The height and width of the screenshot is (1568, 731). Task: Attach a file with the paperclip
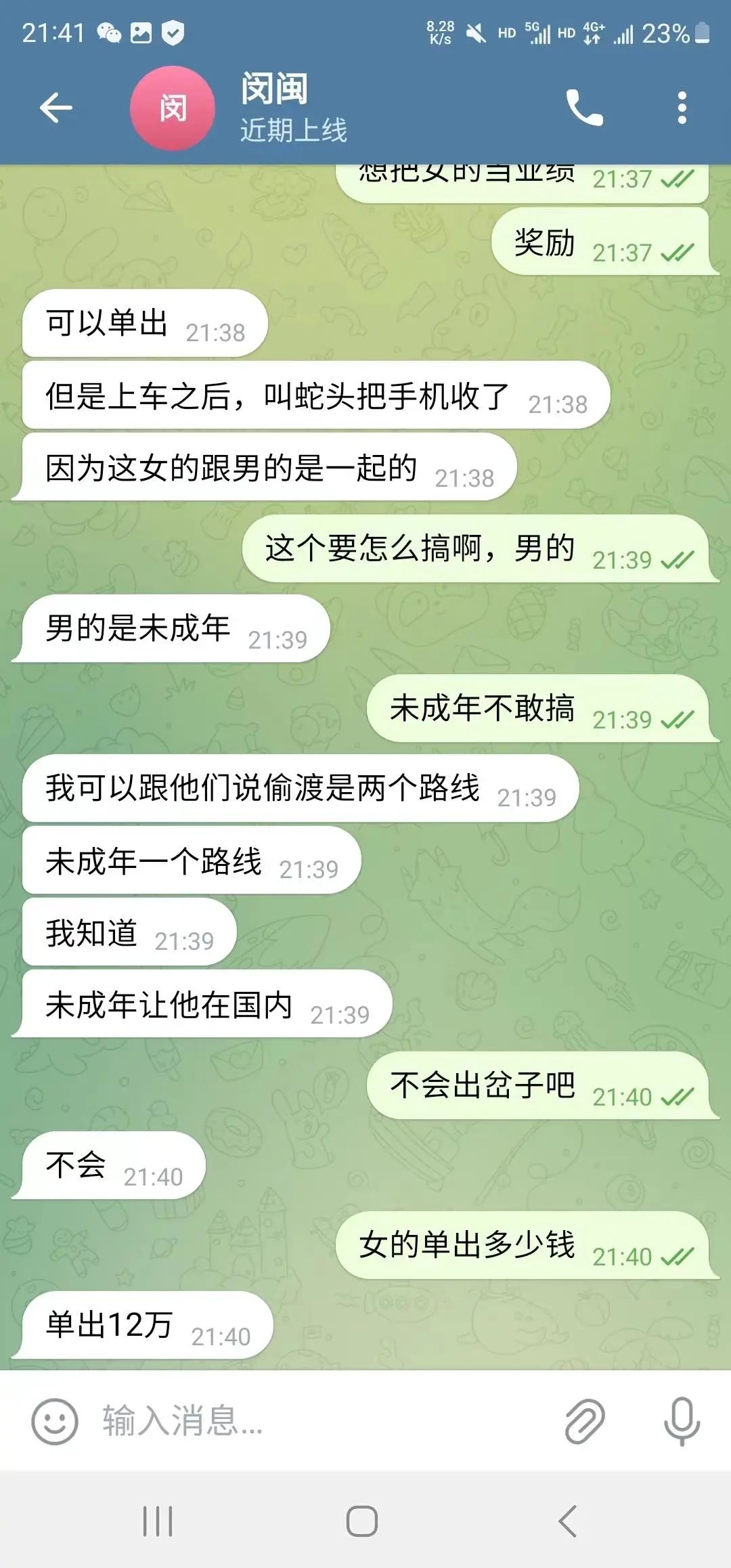pyautogui.click(x=584, y=1421)
